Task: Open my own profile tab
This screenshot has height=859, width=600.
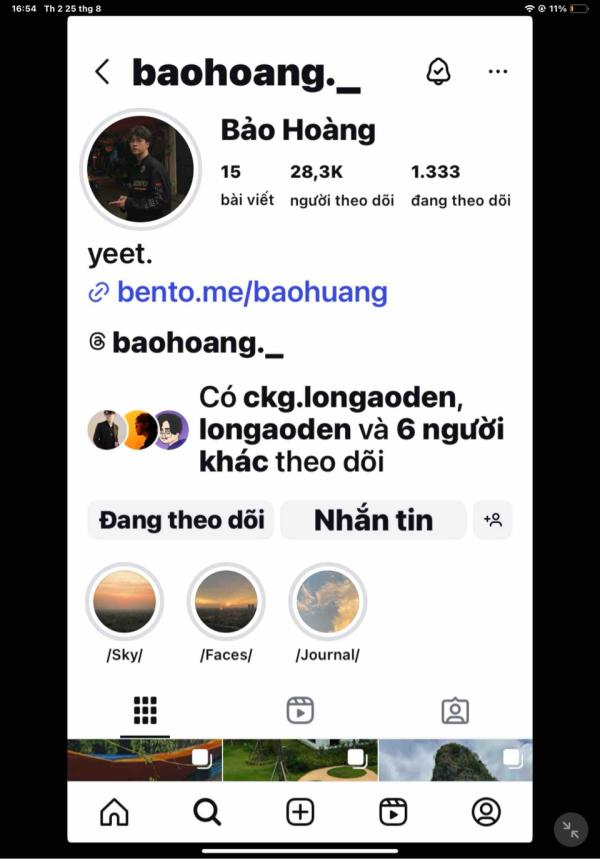Action: pos(486,812)
